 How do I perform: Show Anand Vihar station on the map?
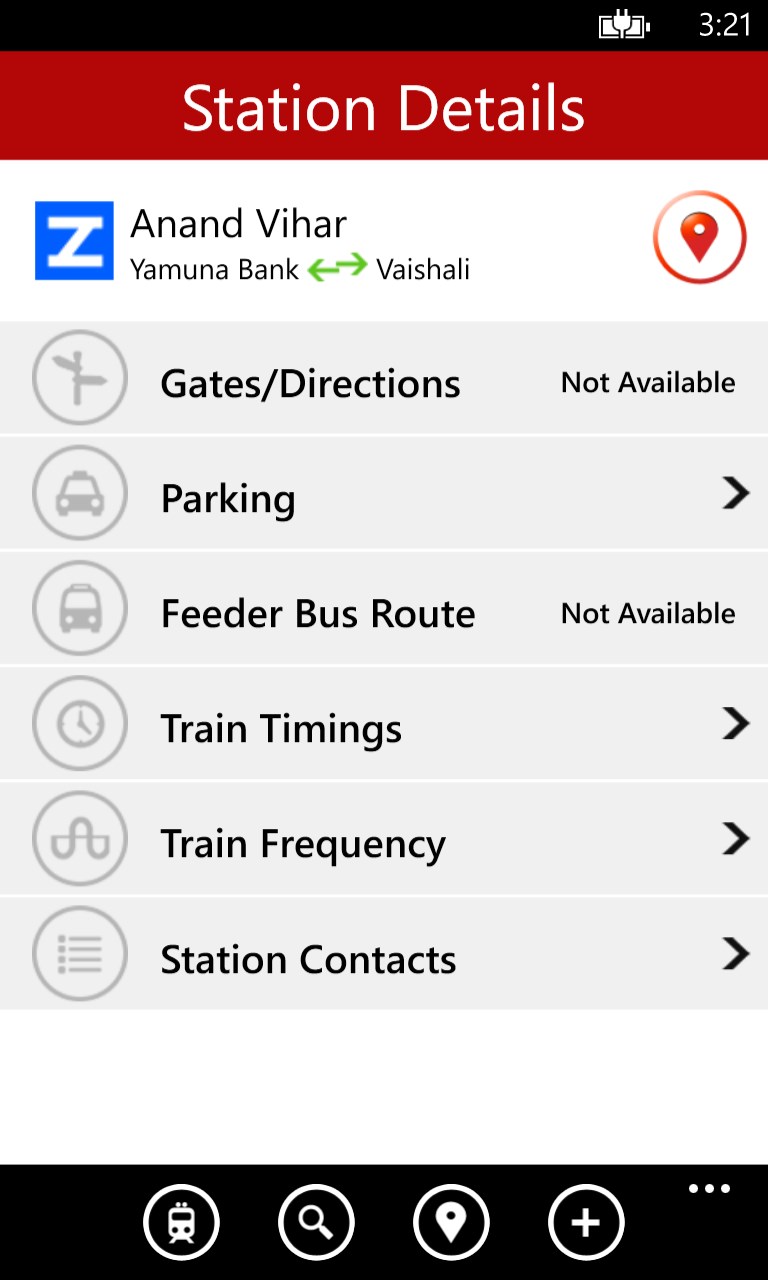pos(699,238)
